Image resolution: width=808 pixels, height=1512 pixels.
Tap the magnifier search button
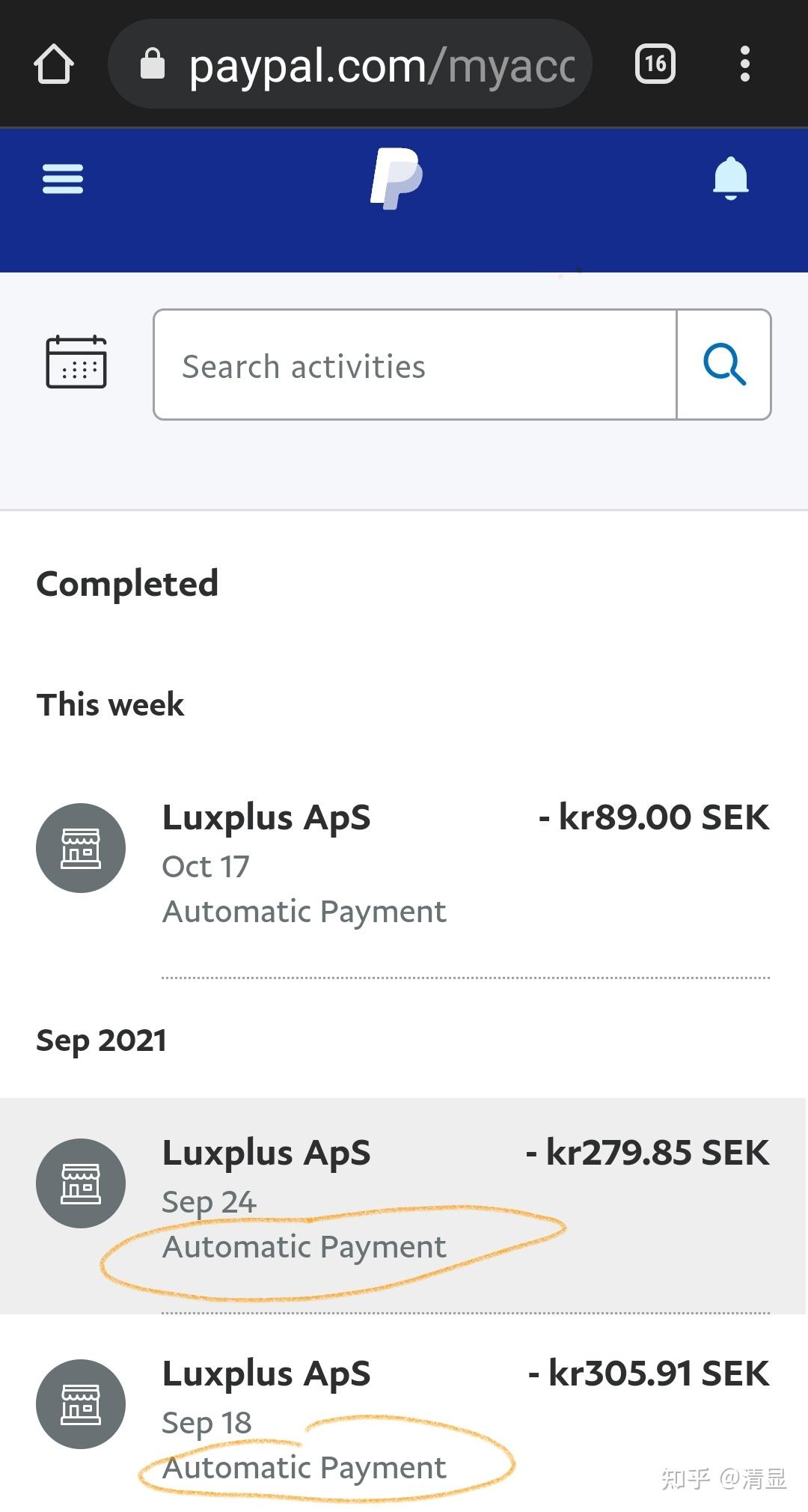click(x=724, y=365)
